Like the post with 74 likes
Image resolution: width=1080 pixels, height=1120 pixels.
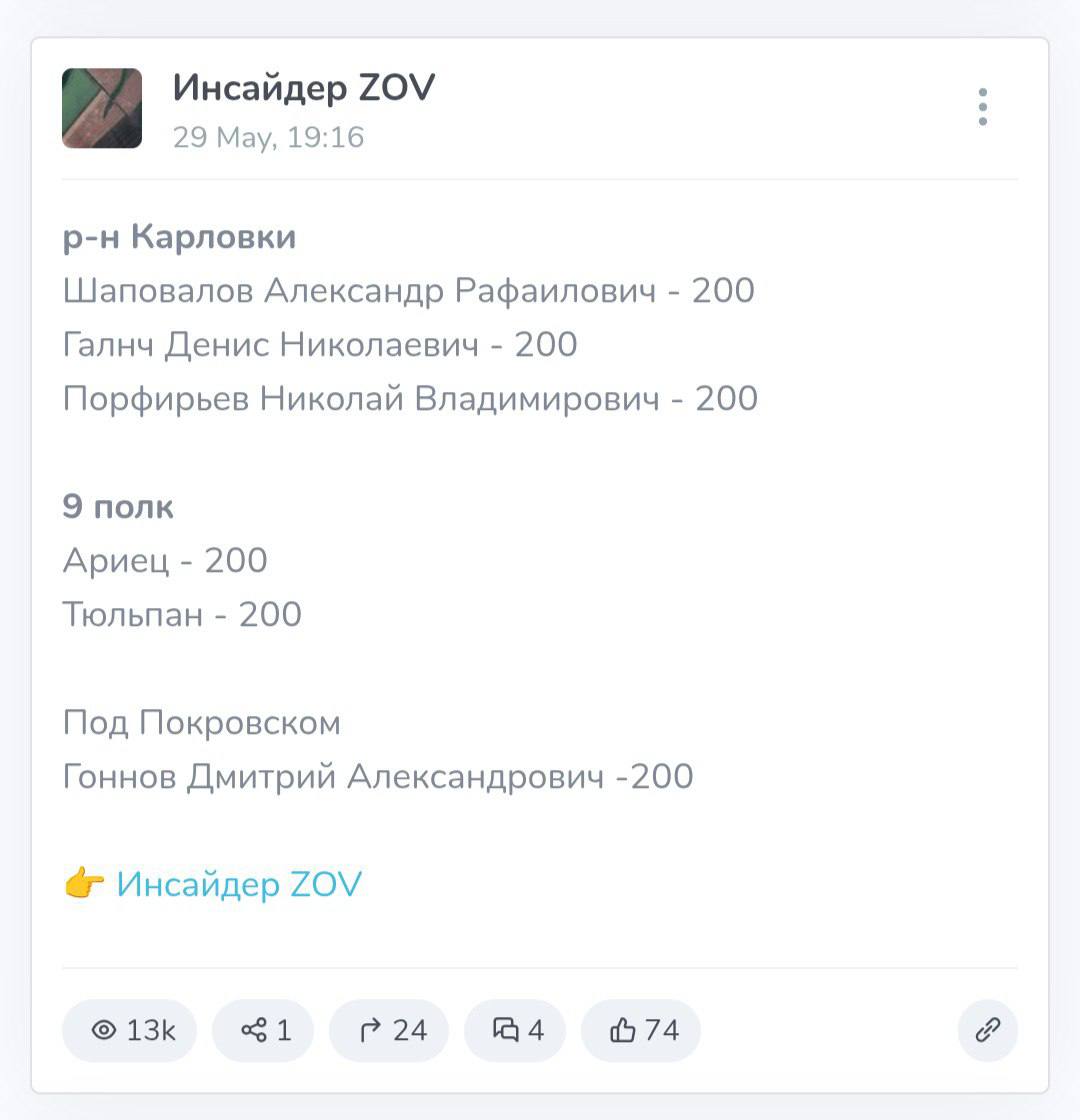(641, 1030)
